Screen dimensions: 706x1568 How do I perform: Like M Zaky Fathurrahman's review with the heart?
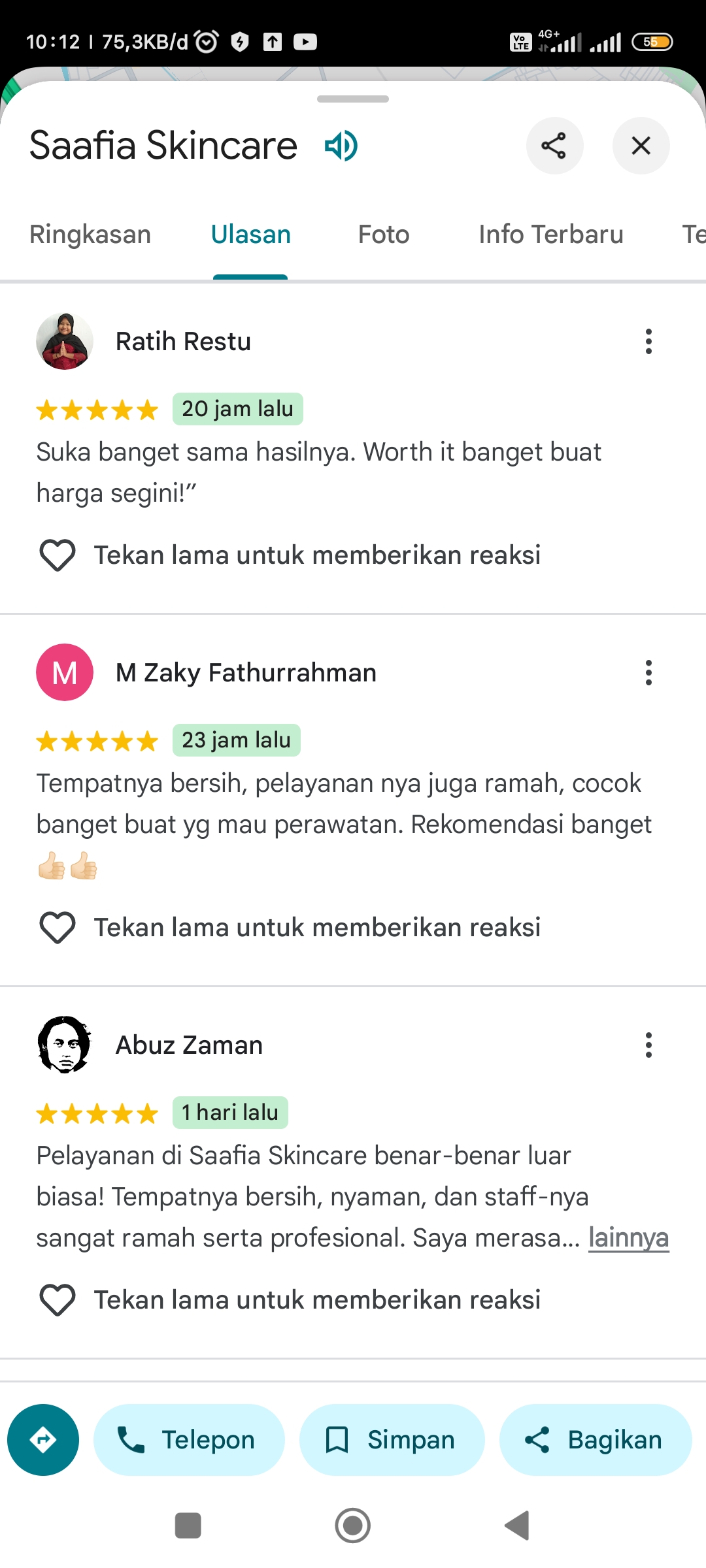58,928
